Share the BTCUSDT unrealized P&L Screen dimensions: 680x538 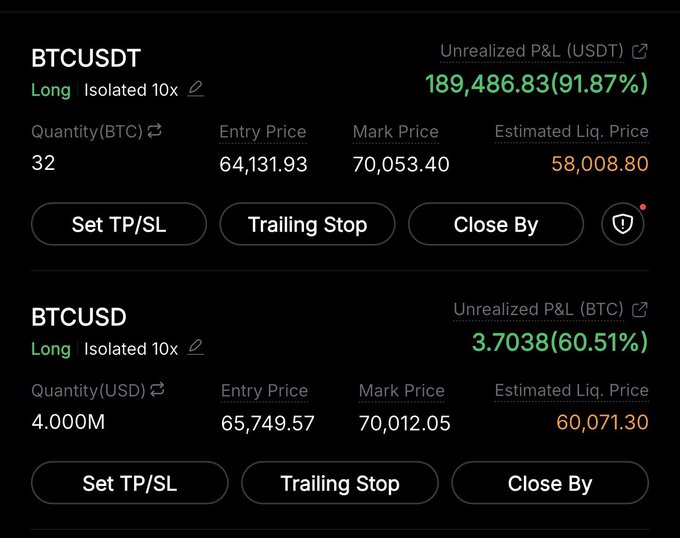click(x=641, y=51)
